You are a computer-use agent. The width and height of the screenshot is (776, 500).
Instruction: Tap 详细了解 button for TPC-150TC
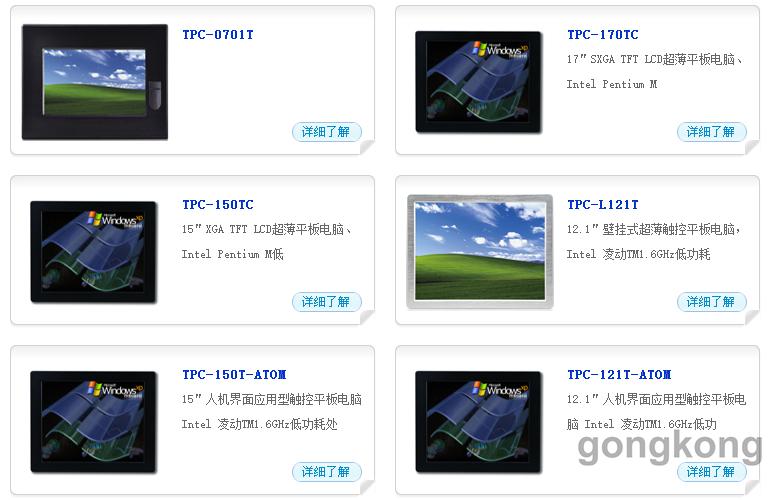pyautogui.click(x=326, y=302)
